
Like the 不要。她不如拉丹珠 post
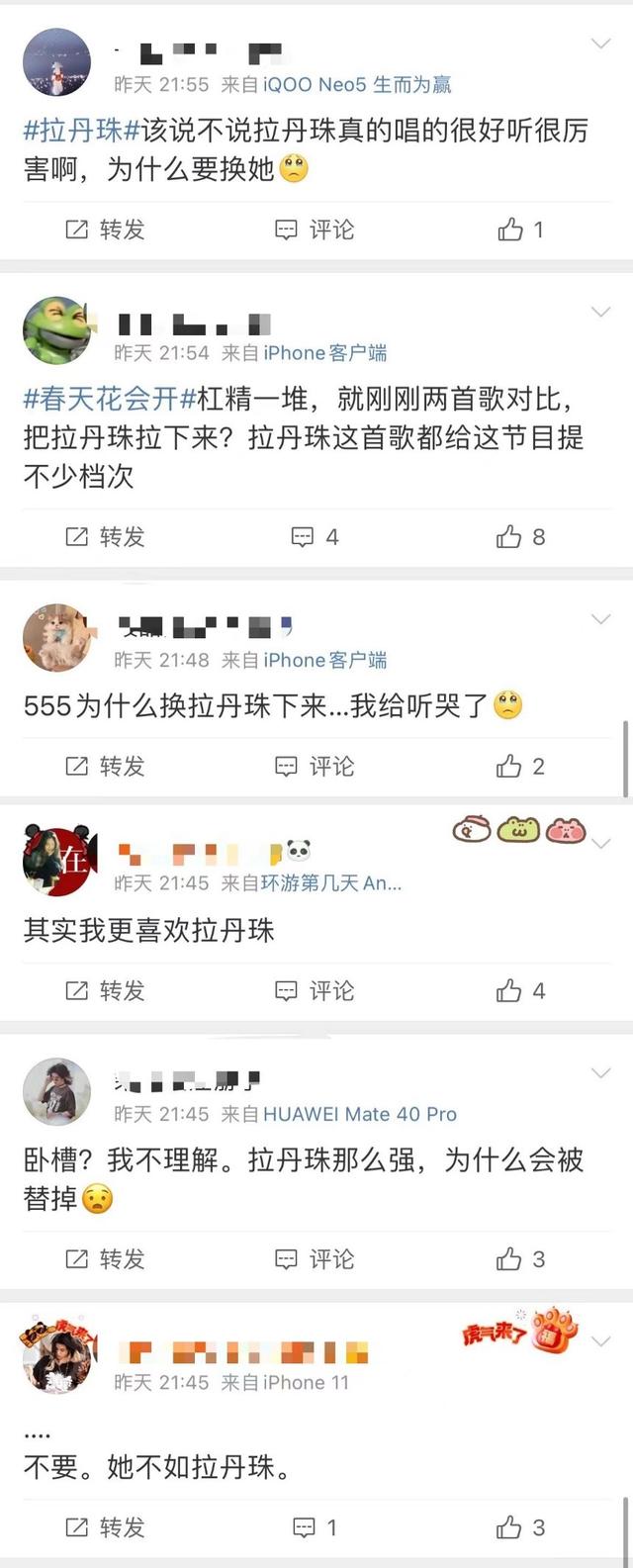click(x=520, y=1527)
